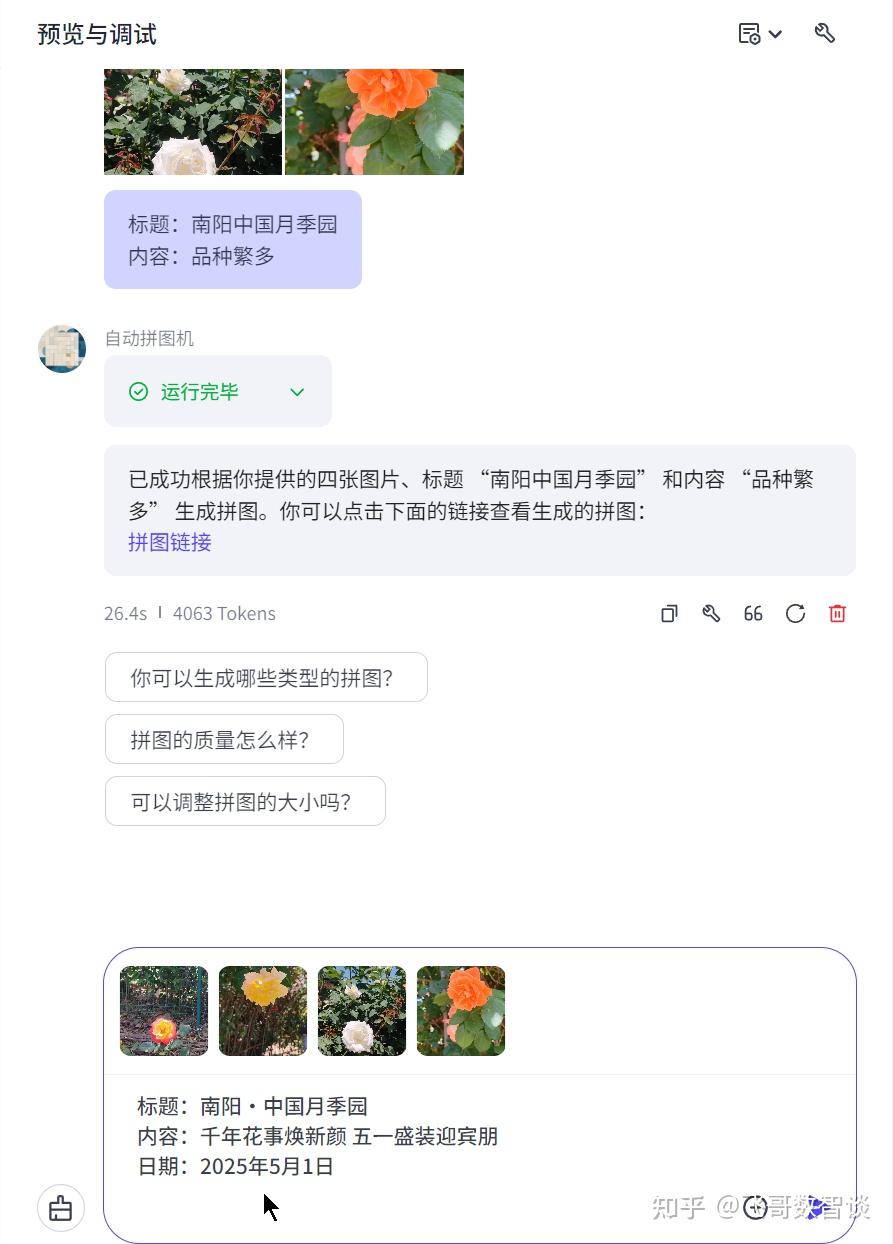The height and width of the screenshot is (1244, 893).
Task: Delete the reply using the red trash icon
Action: point(837,613)
